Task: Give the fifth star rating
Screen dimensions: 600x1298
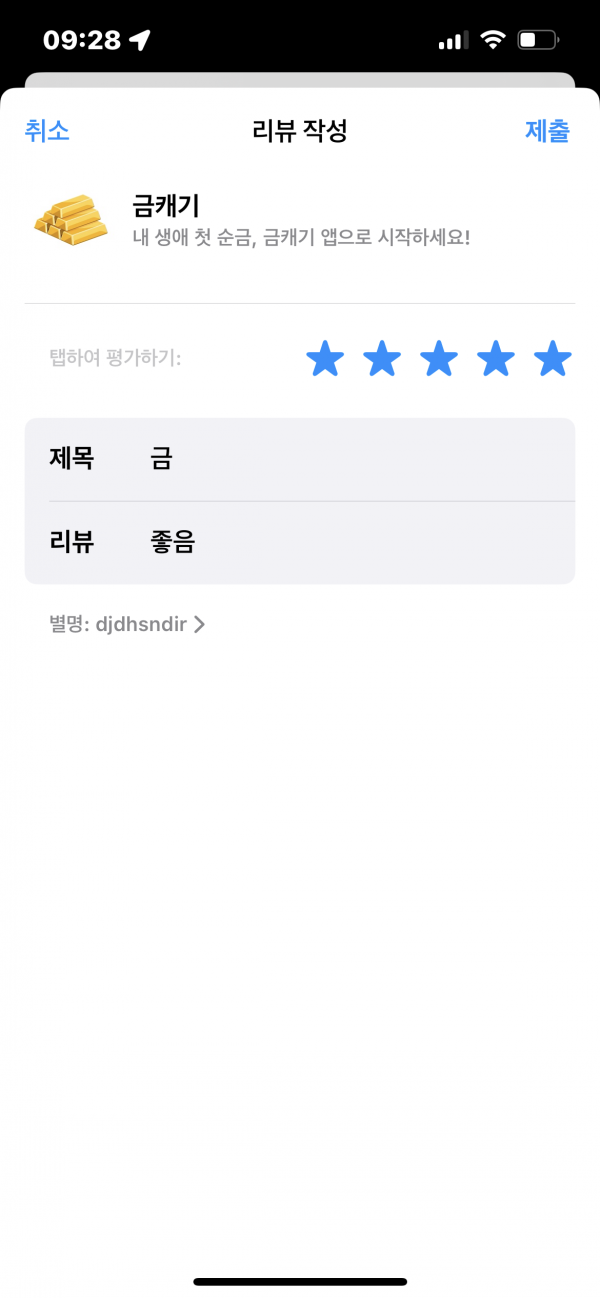Action: coord(553,358)
